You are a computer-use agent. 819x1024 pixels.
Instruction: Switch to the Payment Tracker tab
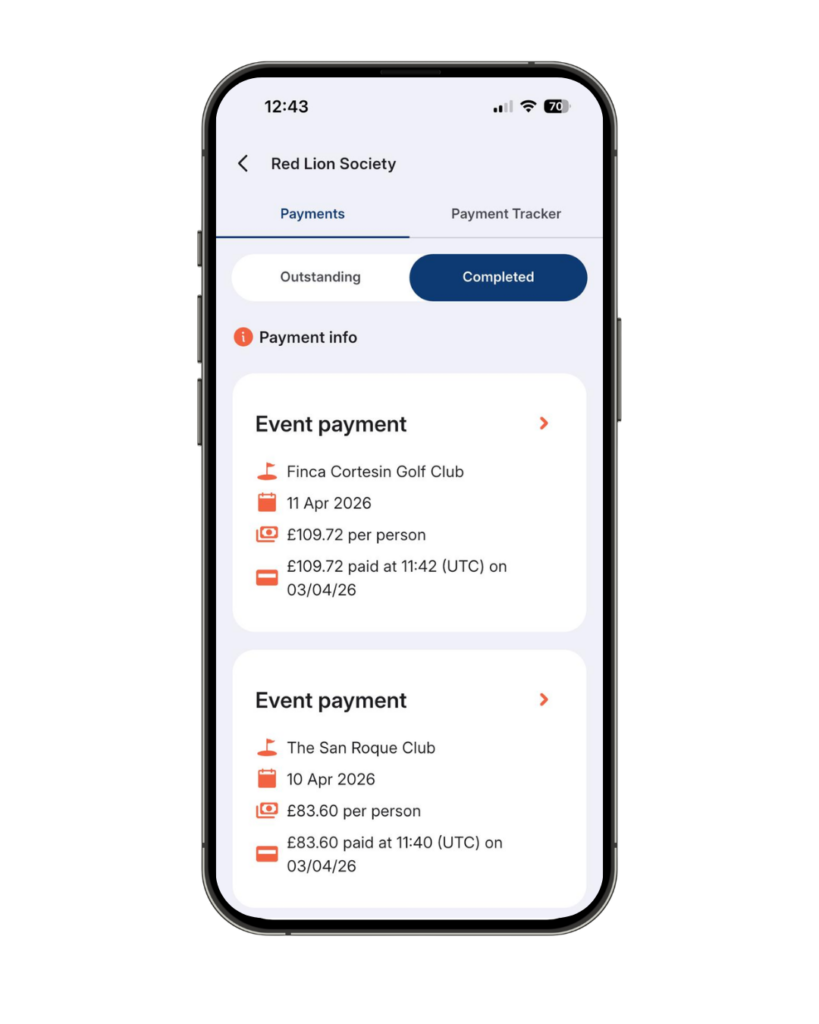pyautogui.click(x=505, y=214)
